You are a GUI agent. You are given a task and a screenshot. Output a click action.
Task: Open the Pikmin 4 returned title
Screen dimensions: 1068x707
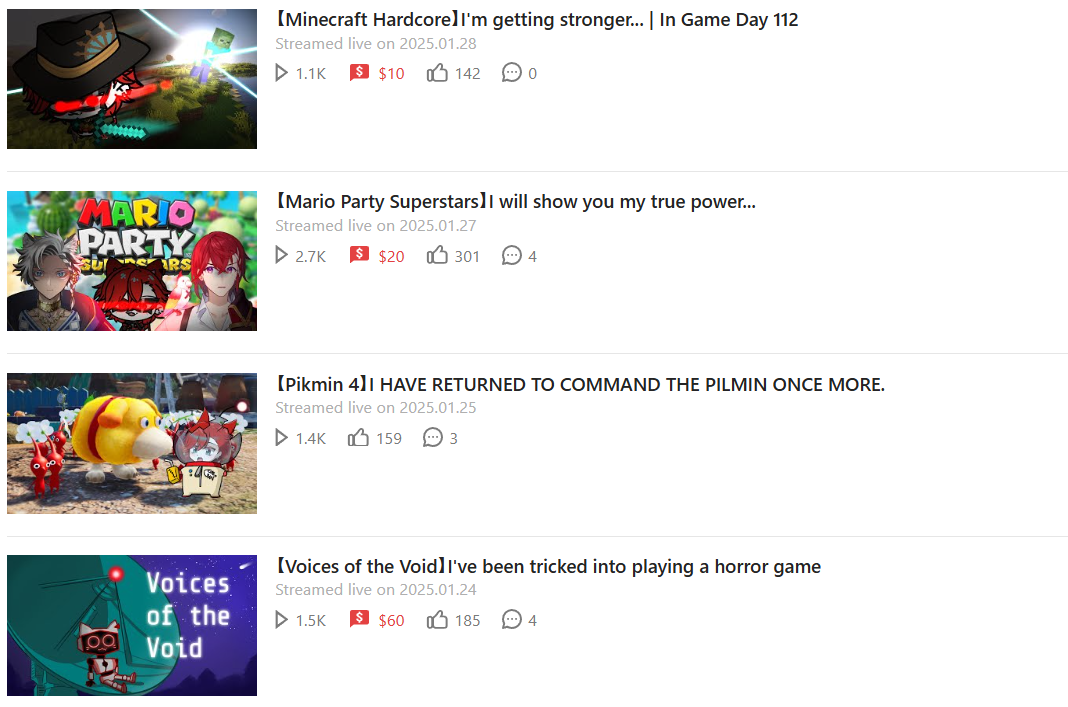coord(580,385)
